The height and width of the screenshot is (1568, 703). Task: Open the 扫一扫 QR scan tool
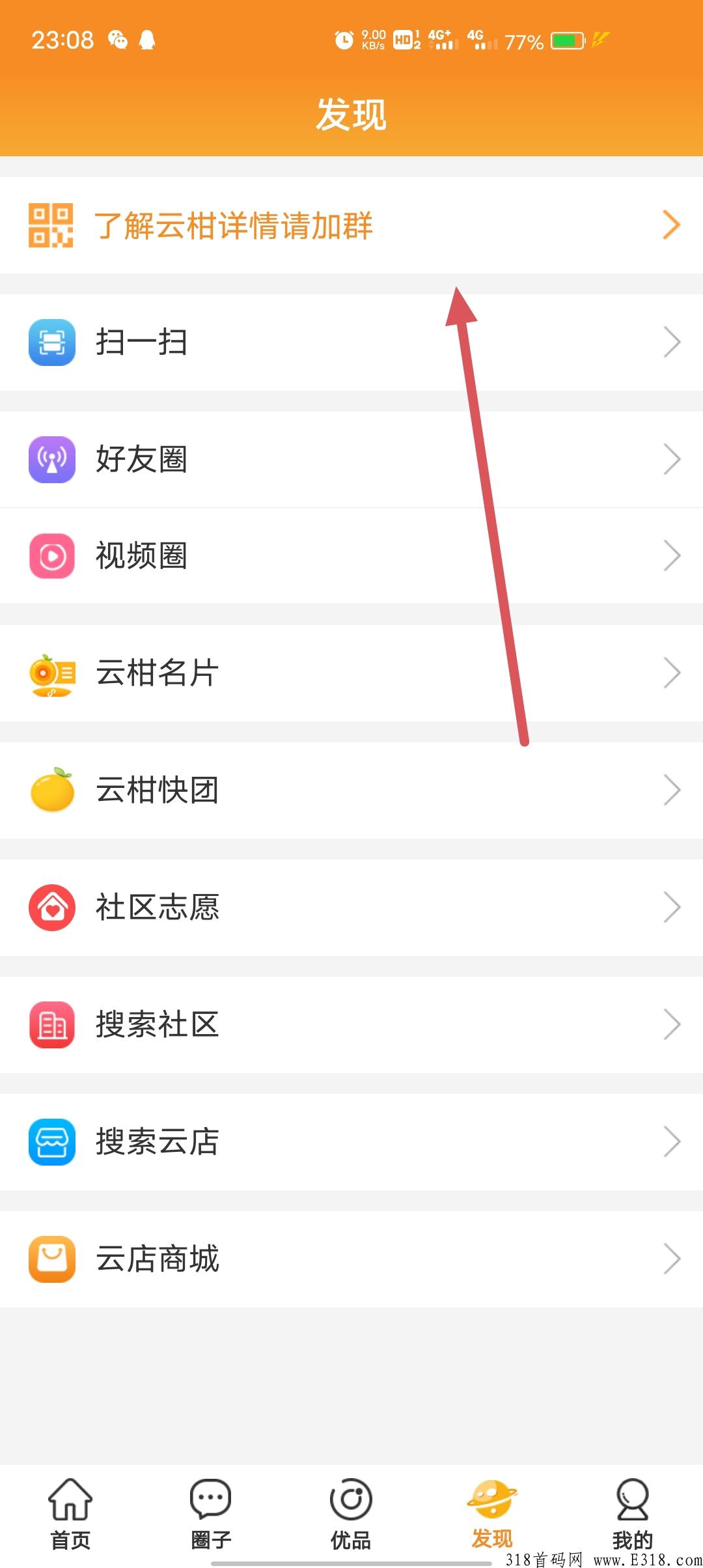[52, 341]
